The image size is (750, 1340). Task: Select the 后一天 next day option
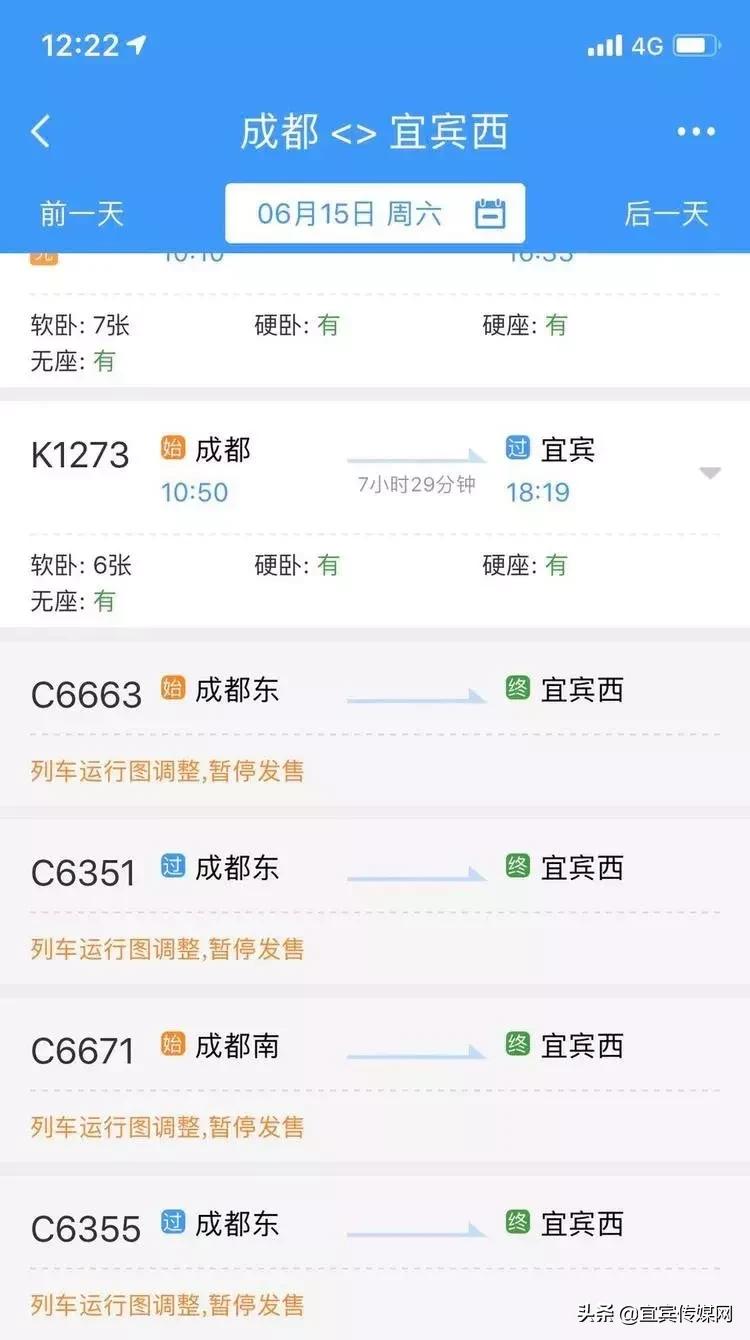(665, 212)
